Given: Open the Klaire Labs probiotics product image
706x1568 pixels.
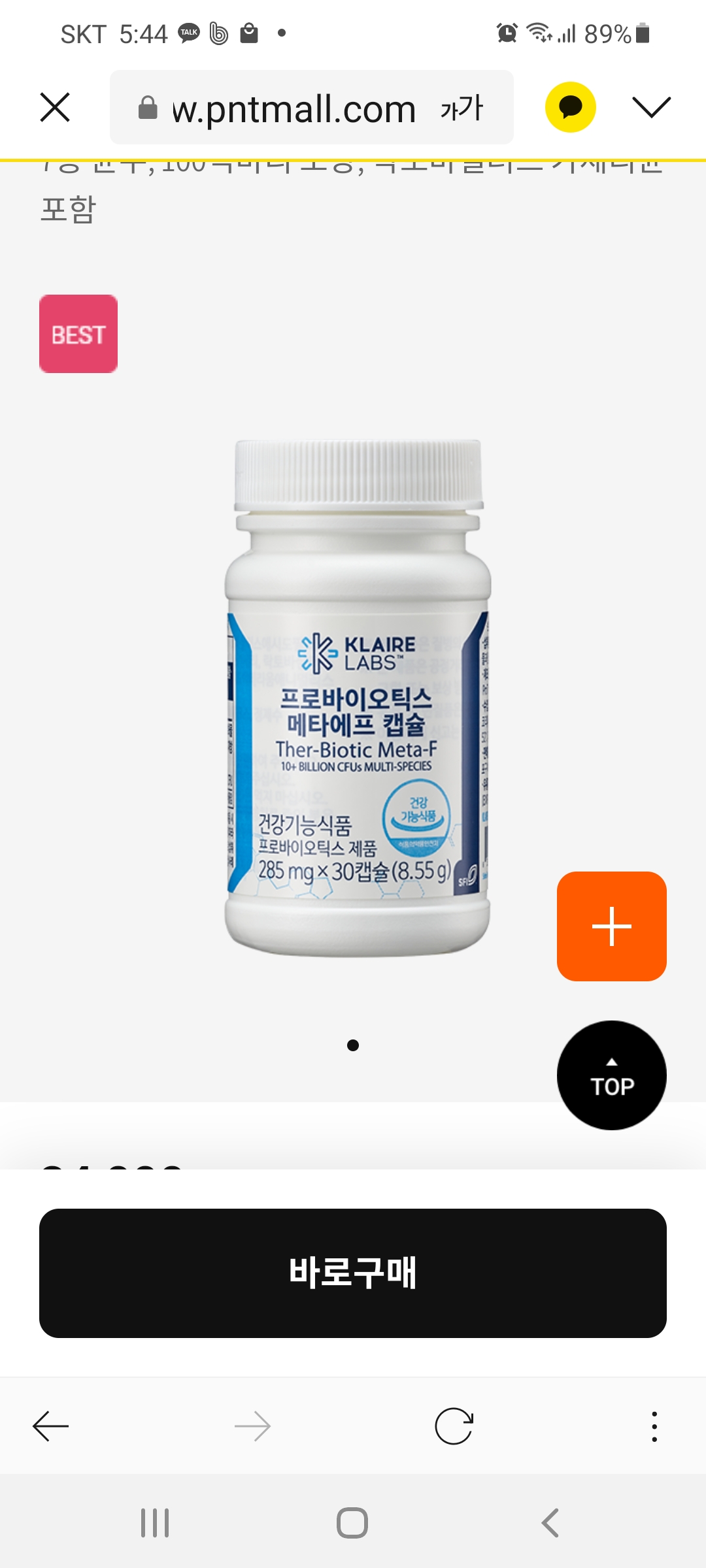Looking at the screenshot, I should 357,698.
